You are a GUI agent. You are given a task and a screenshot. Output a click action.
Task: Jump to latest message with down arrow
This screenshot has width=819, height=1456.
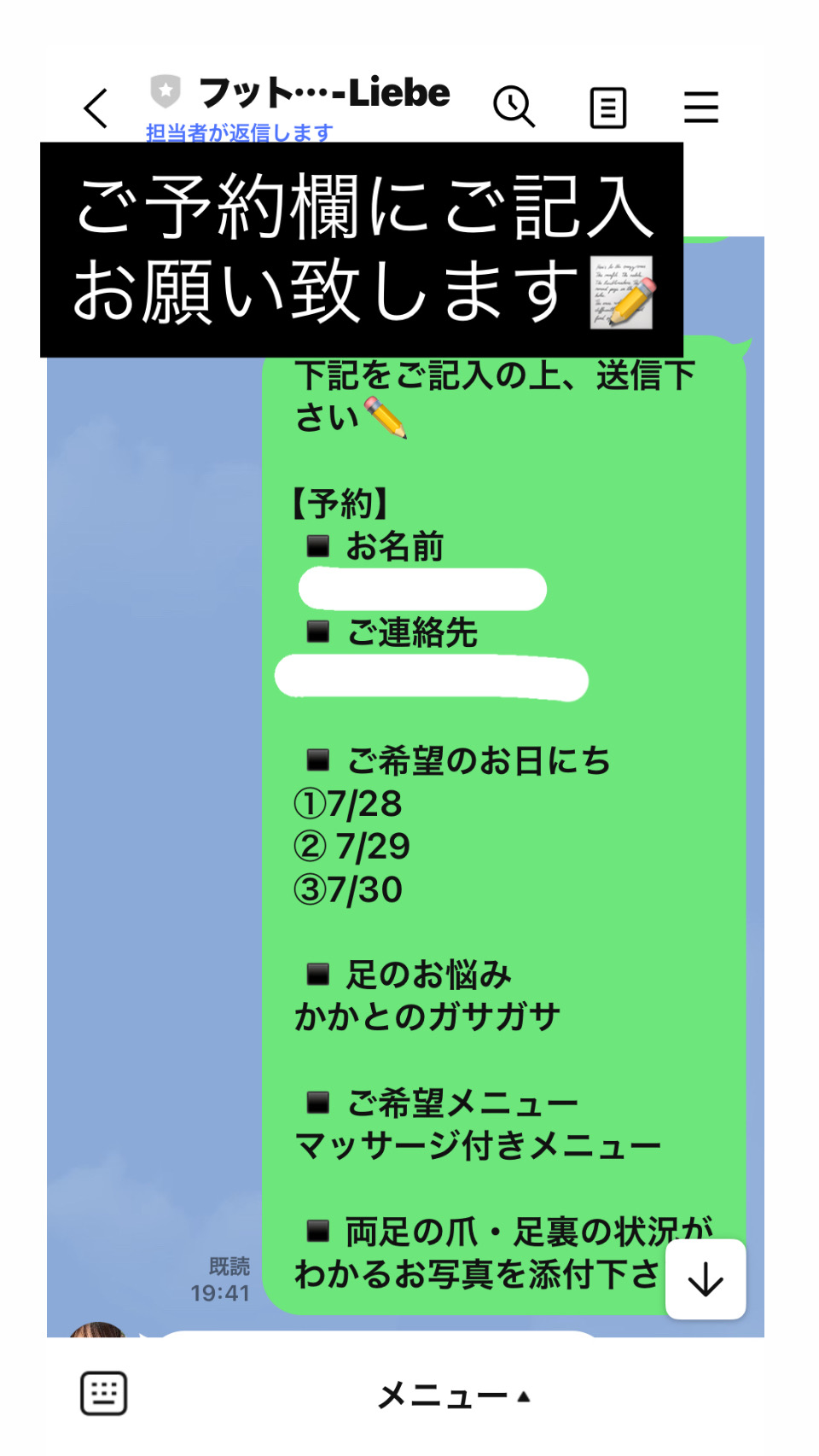click(x=706, y=1279)
